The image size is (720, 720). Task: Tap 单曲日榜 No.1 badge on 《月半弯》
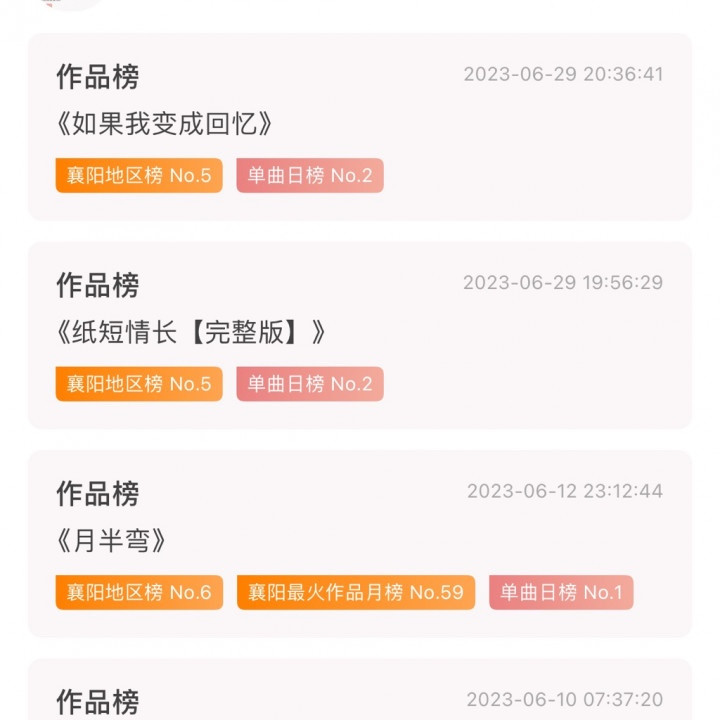(x=561, y=592)
